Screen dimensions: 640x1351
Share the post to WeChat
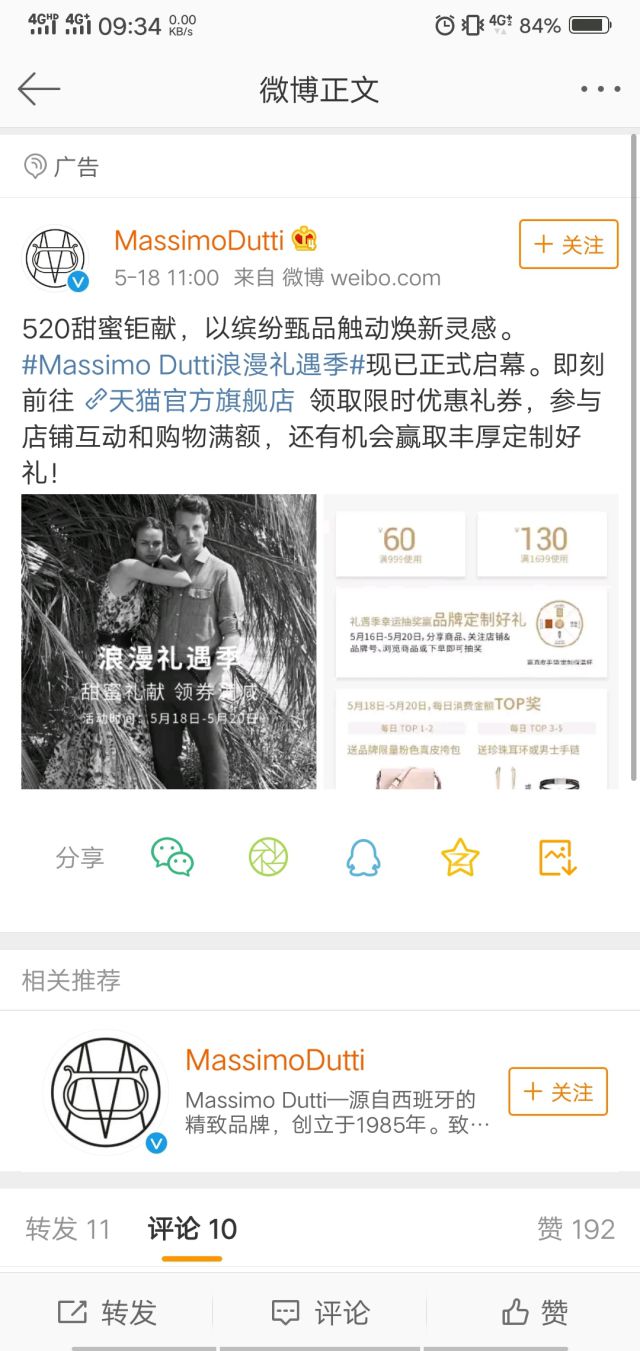[172, 857]
